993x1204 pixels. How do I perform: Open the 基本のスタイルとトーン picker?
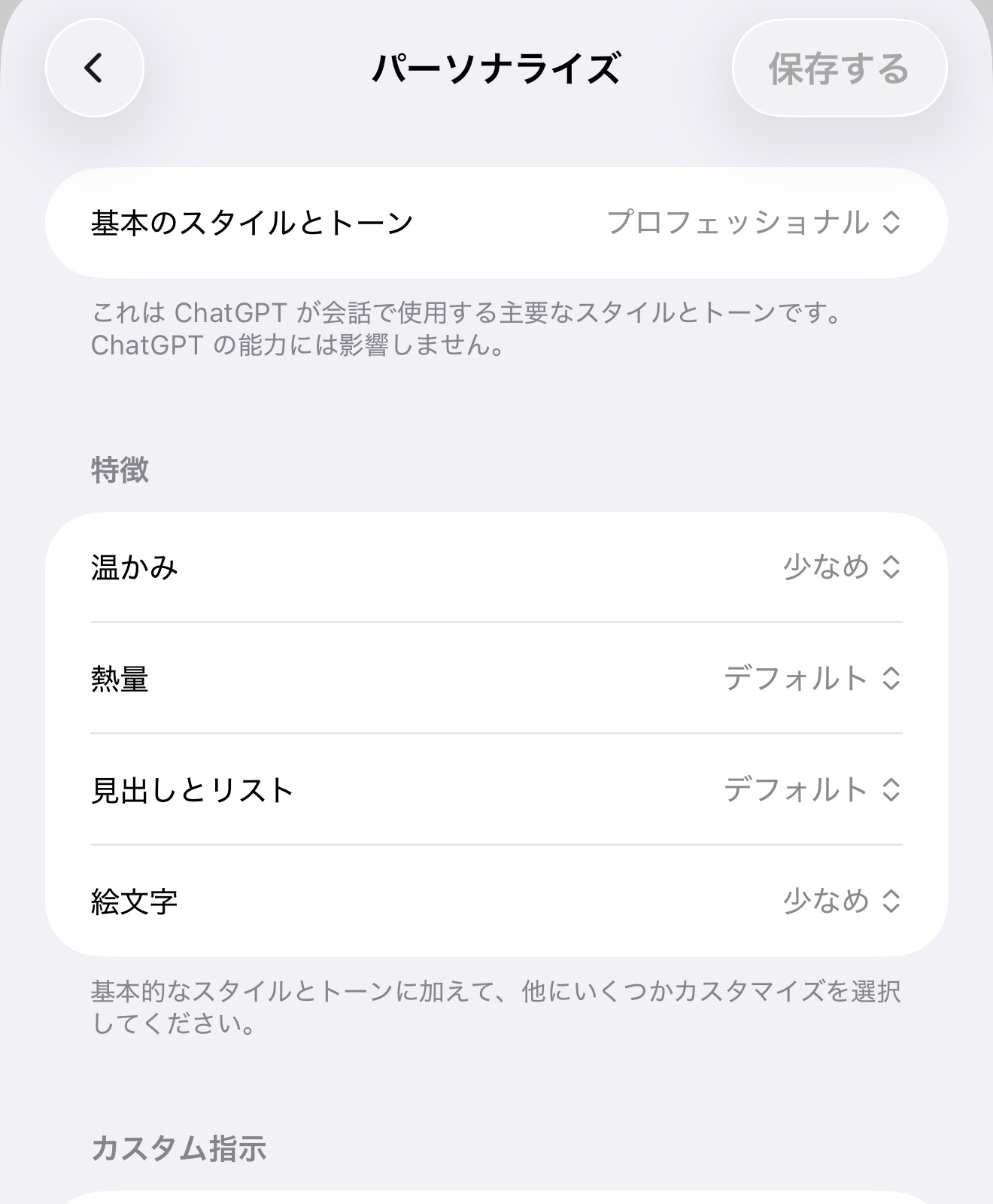[x=753, y=223]
